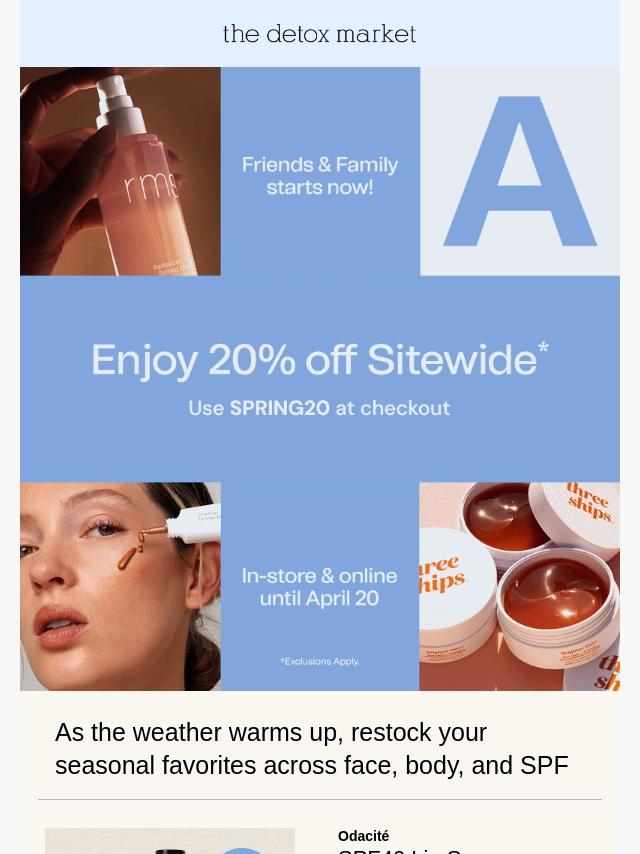640x854 pixels.
Task: Open the Odacité product title link
Action: point(400,849)
